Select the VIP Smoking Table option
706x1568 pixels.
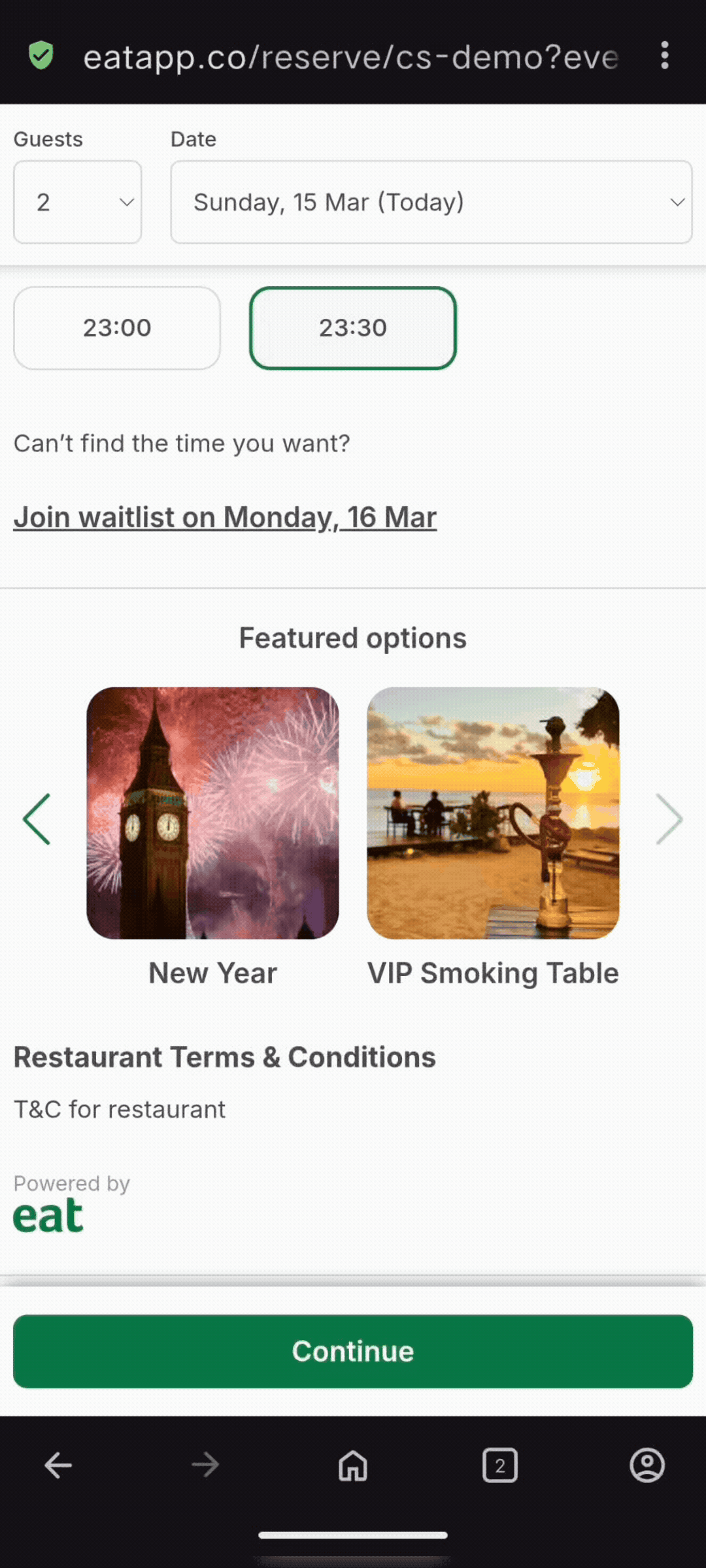tap(494, 814)
